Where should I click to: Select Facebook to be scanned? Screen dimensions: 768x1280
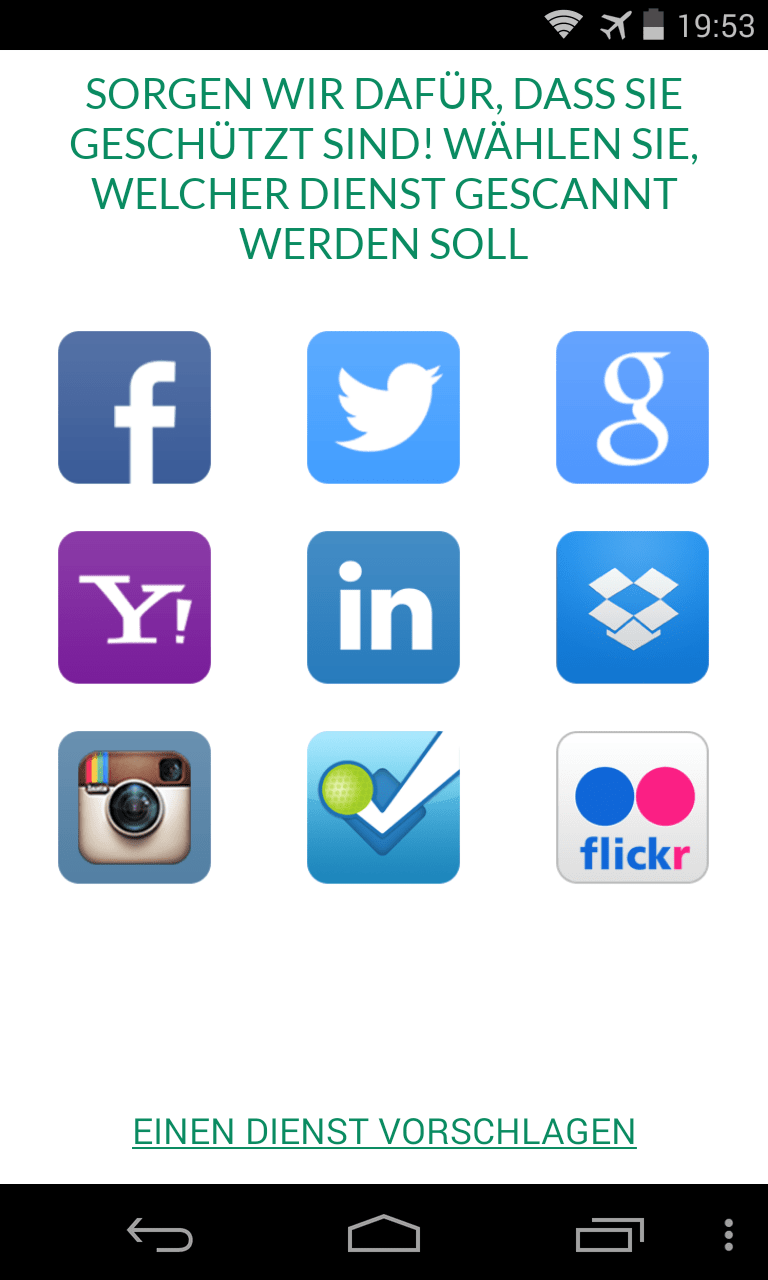click(134, 407)
